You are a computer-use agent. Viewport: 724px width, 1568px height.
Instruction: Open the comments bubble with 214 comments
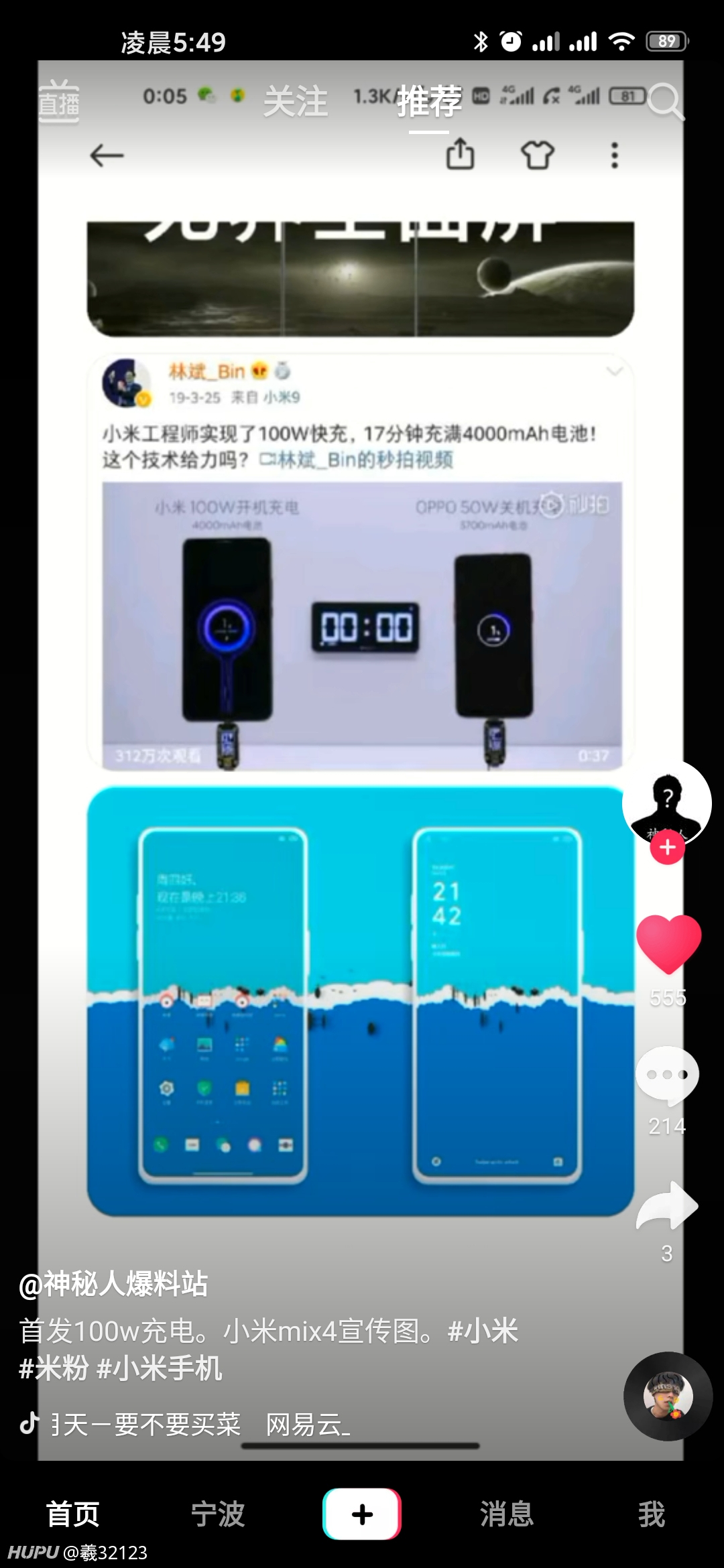pyautogui.click(x=667, y=1075)
